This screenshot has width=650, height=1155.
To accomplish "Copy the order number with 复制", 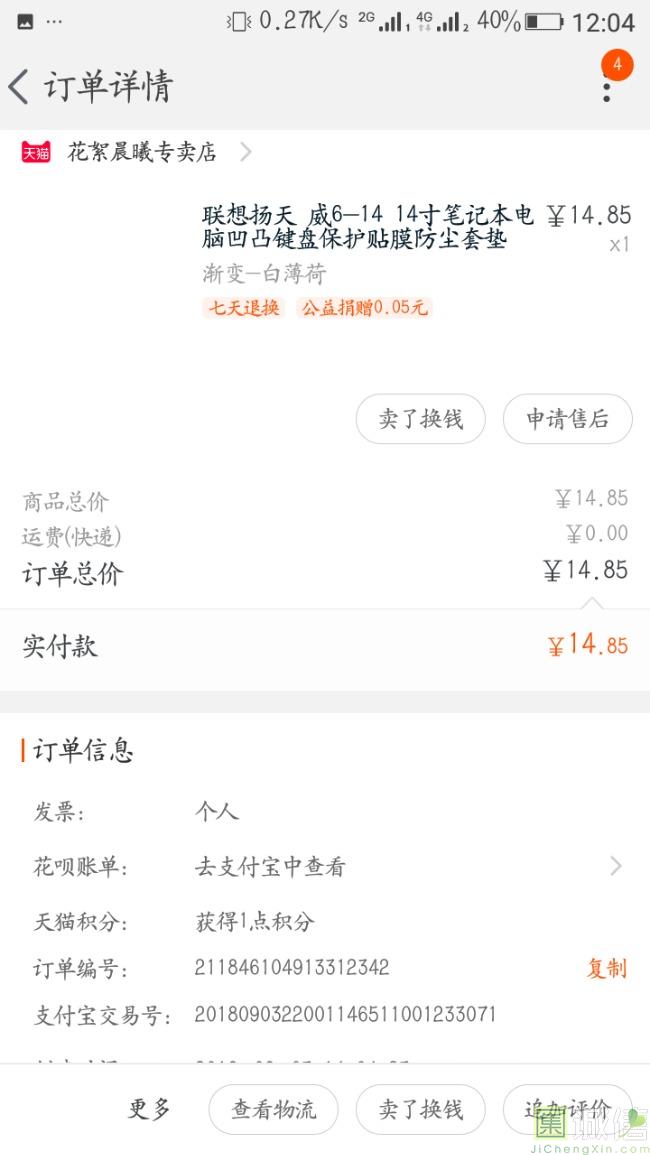I will point(607,968).
